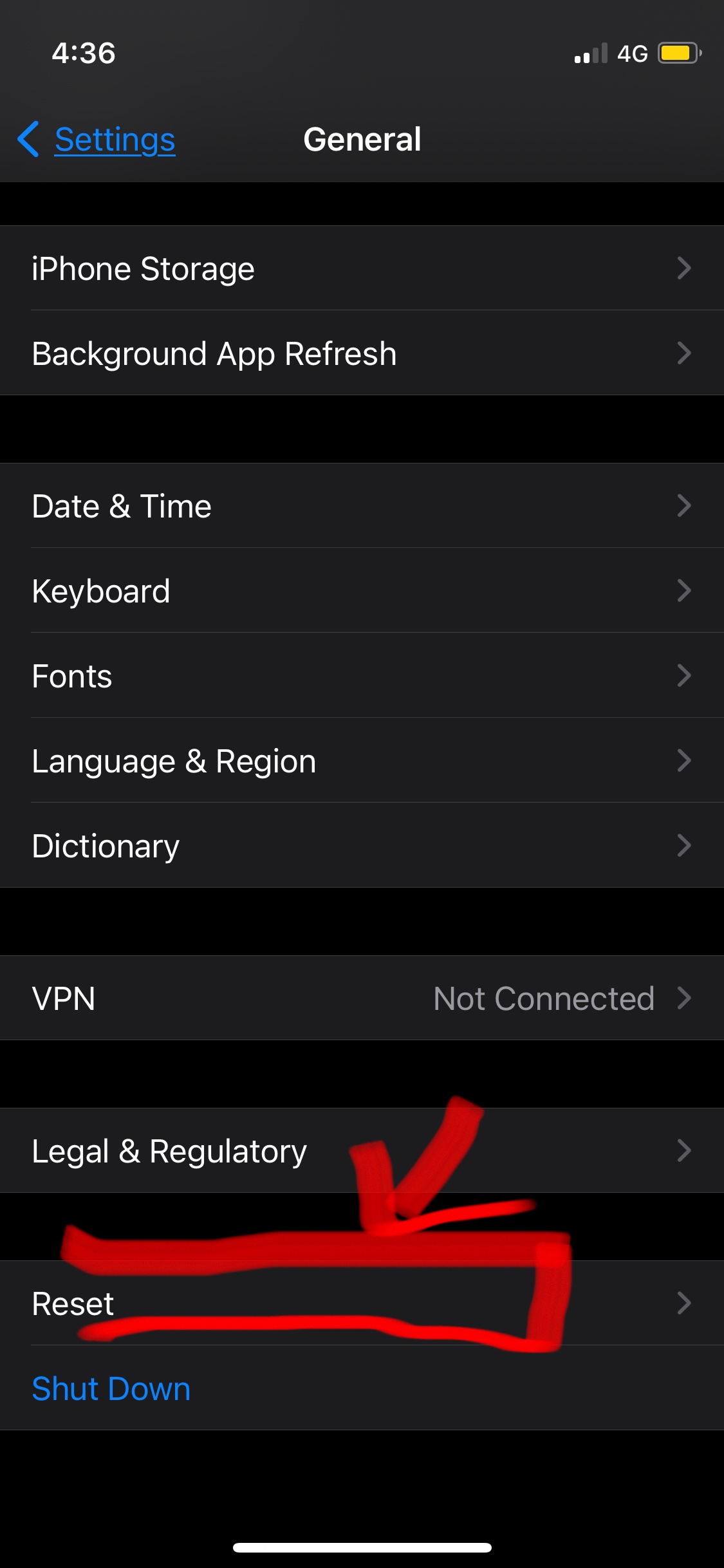Screen dimensions: 724x1568
Task: Open VPN settings
Action: coord(360,998)
